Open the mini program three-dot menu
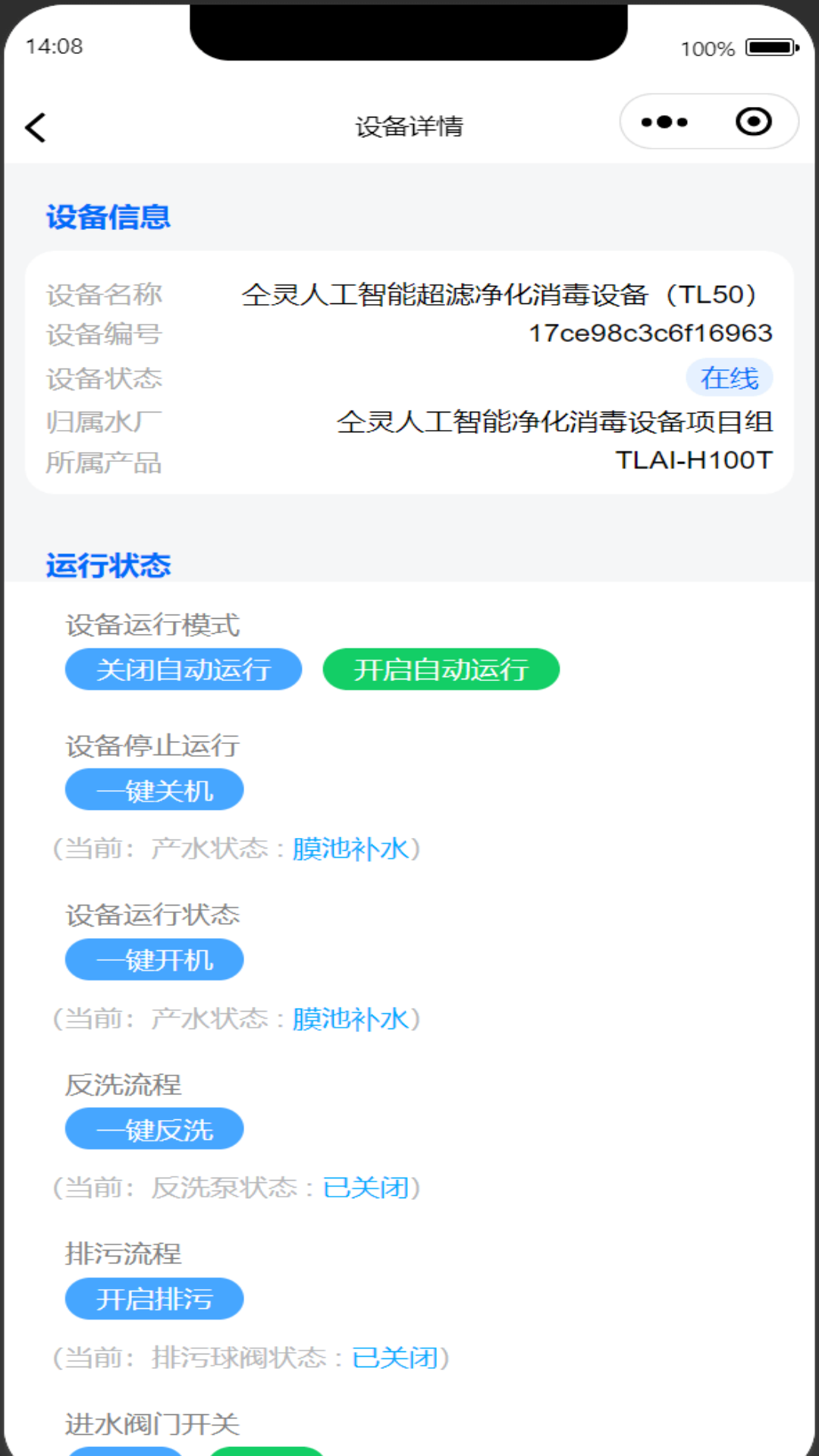 coord(664,122)
